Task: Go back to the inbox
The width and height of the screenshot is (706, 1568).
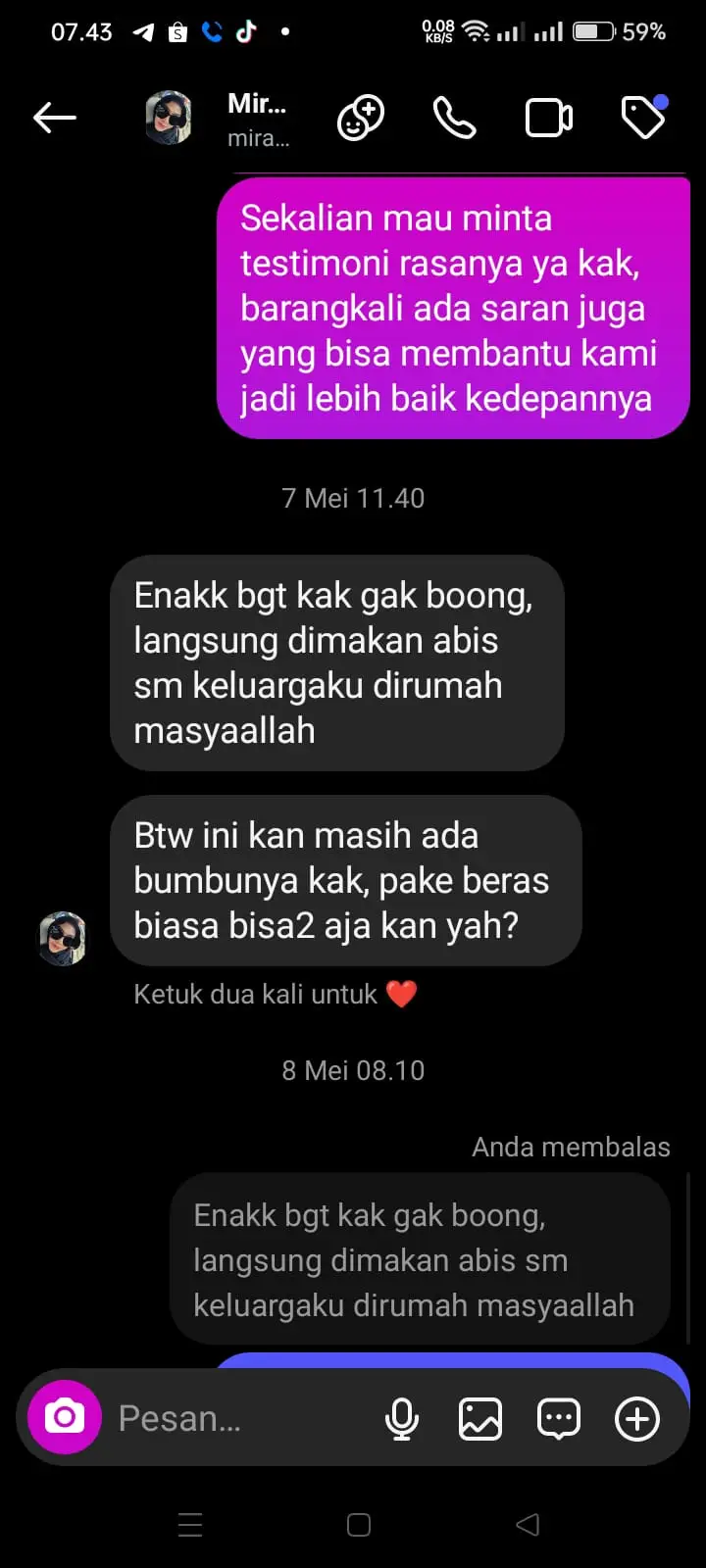Action: tap(55, 119)
